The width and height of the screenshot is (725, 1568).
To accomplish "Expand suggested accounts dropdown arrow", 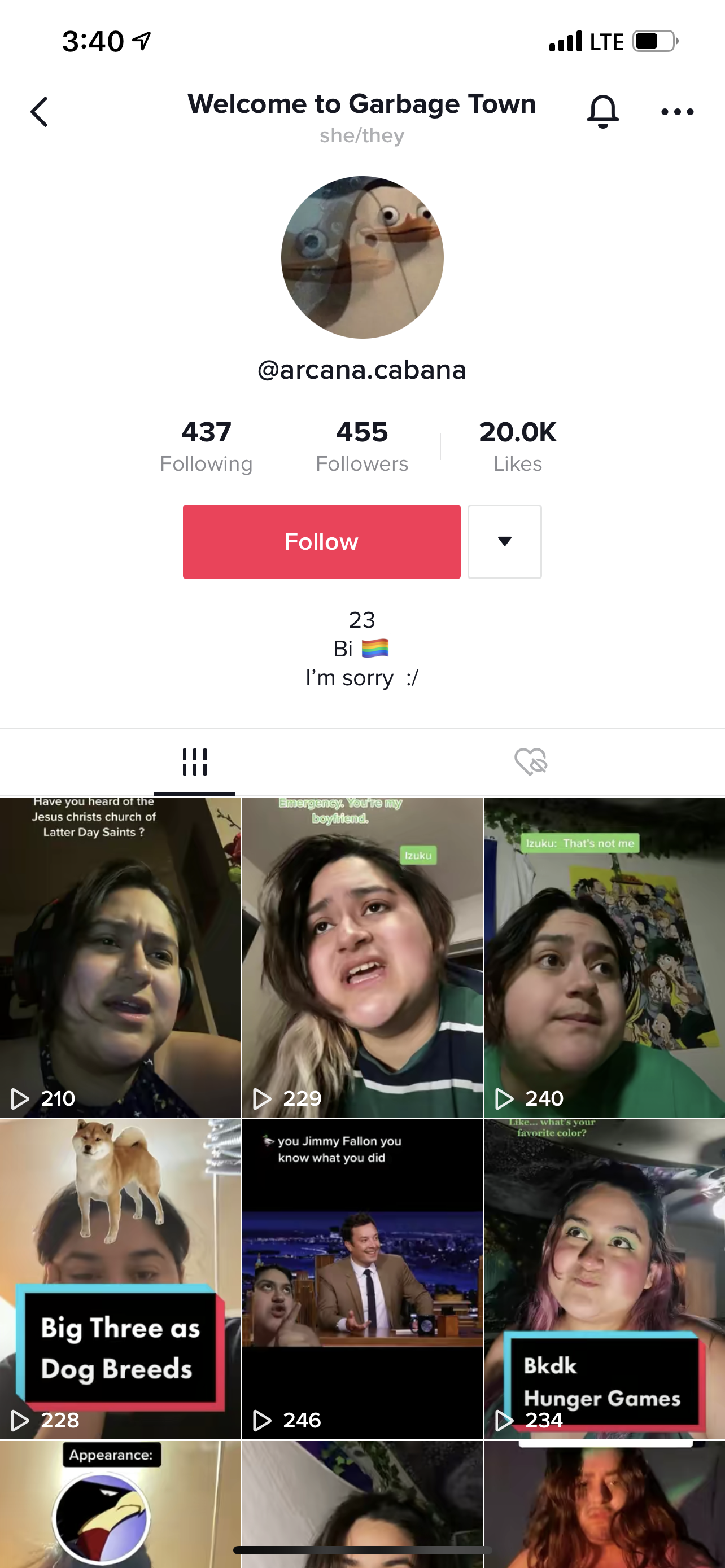I will (x=505, y=541).
